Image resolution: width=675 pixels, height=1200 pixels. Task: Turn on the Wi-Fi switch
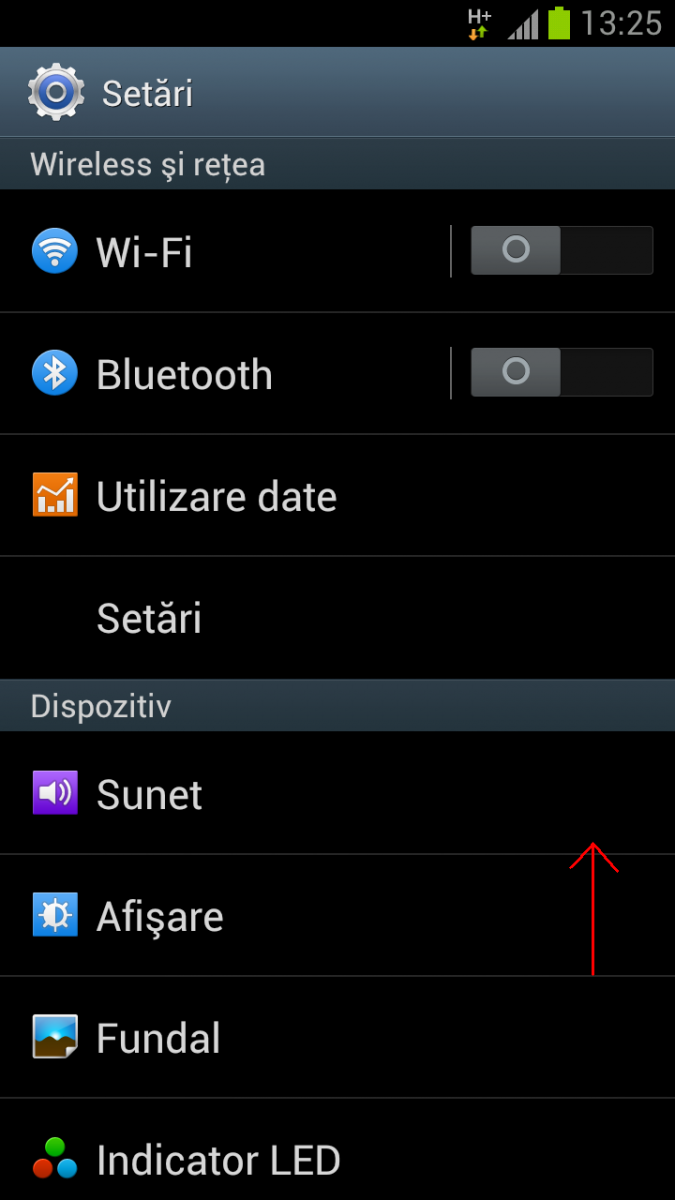click(561, 250)
